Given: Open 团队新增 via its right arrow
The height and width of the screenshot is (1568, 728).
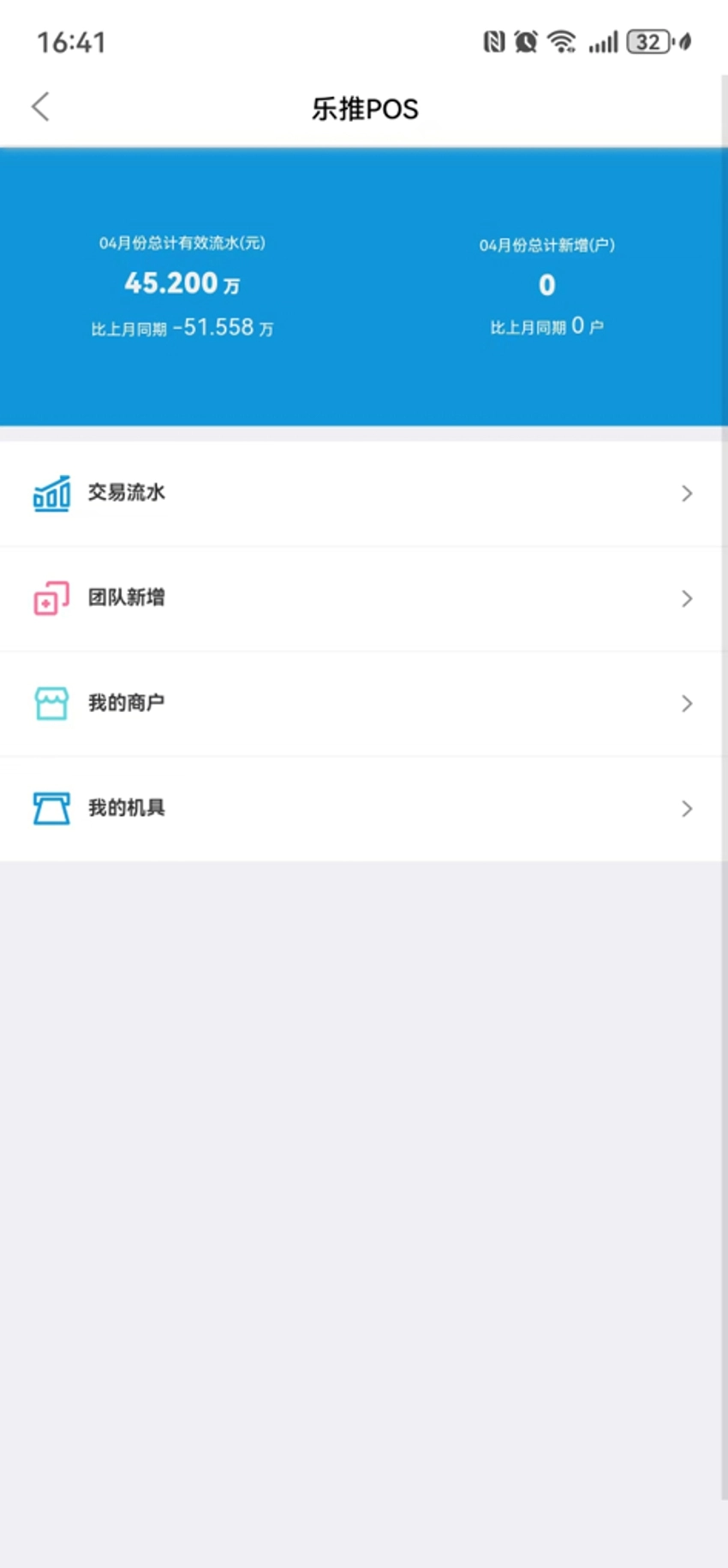Looking at the screenshot, I should click(687, 598).
